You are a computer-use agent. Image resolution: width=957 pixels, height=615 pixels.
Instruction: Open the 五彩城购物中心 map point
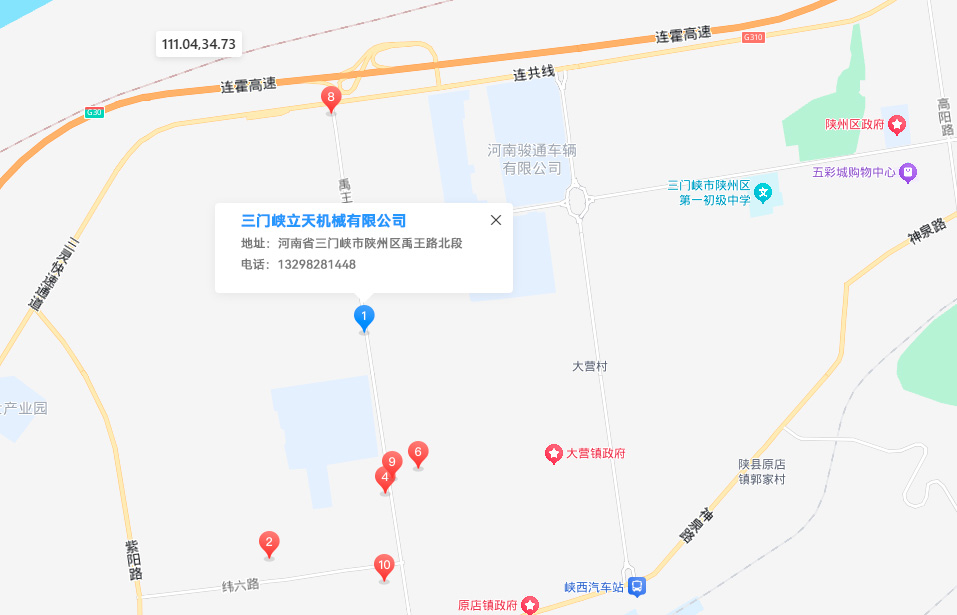(907, 172)
